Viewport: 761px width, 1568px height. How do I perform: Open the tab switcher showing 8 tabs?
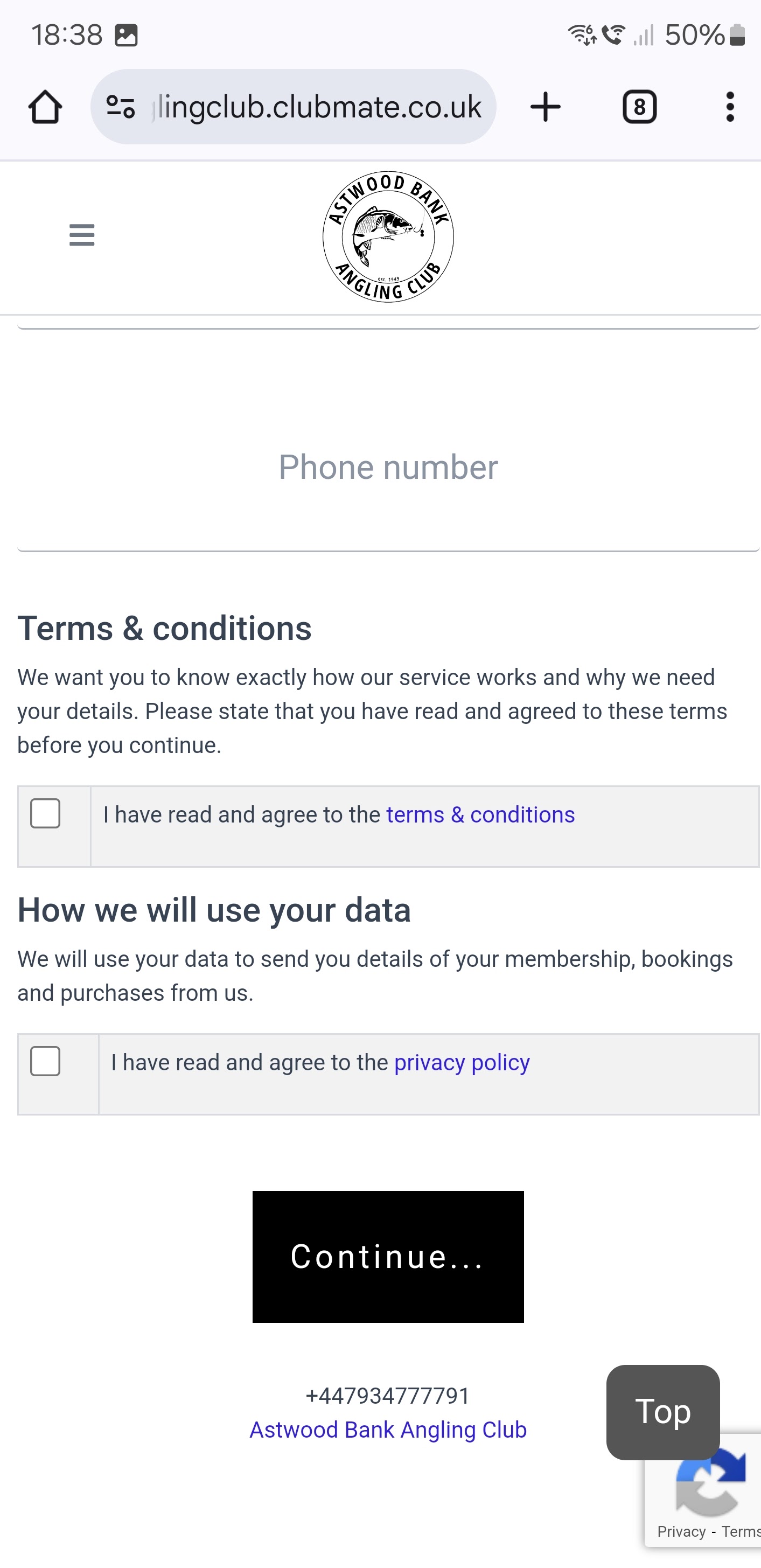639,107
